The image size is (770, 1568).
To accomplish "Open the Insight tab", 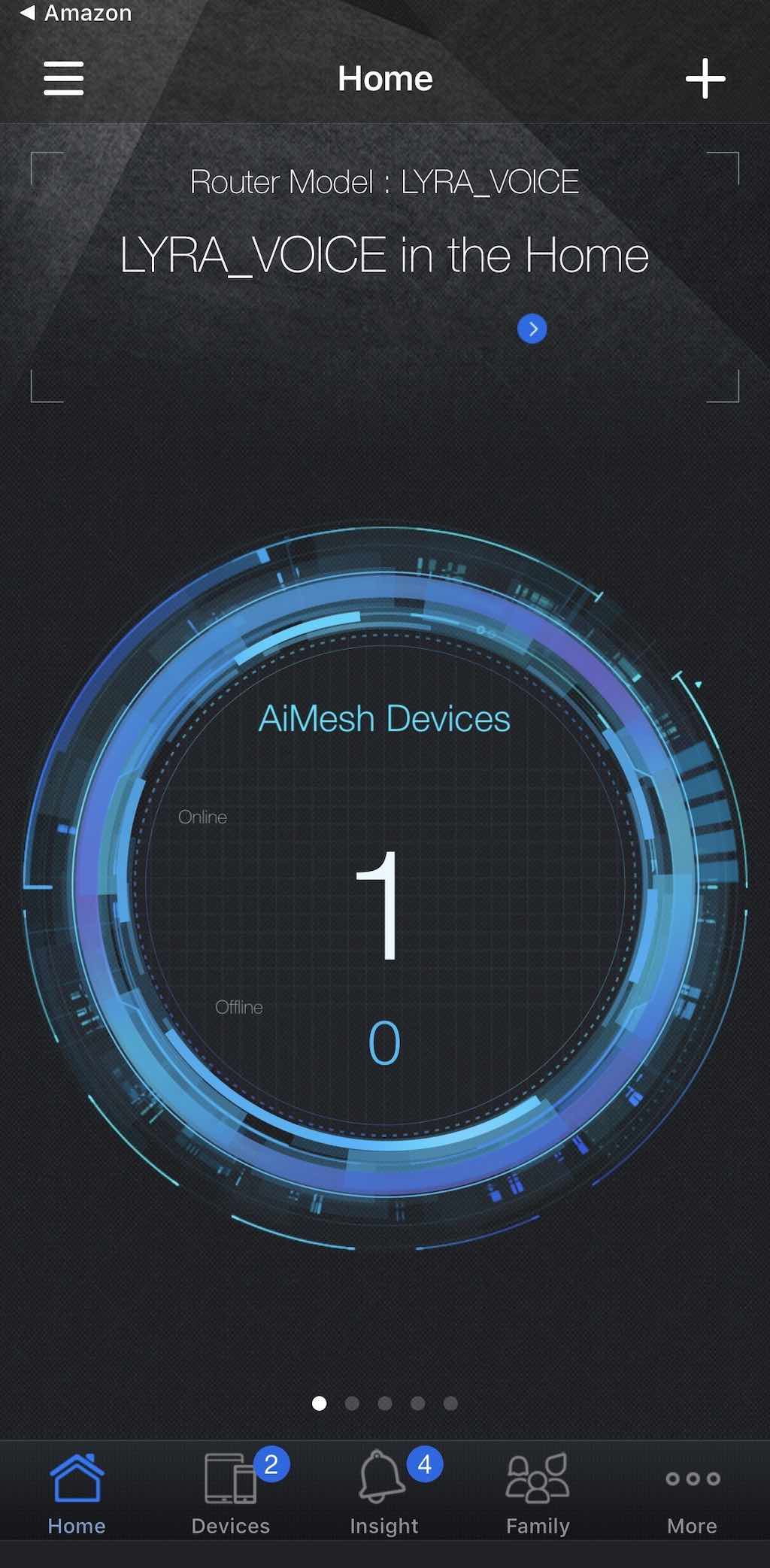I will tap(384, 1494).
